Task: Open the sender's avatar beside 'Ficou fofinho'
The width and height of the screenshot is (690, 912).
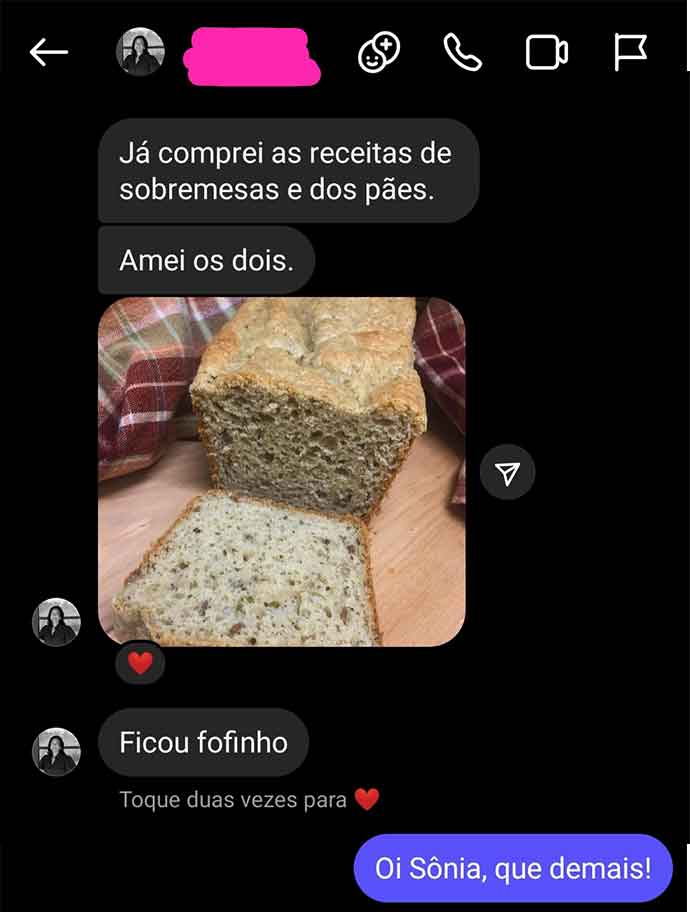Action: (x=56, y=751)
